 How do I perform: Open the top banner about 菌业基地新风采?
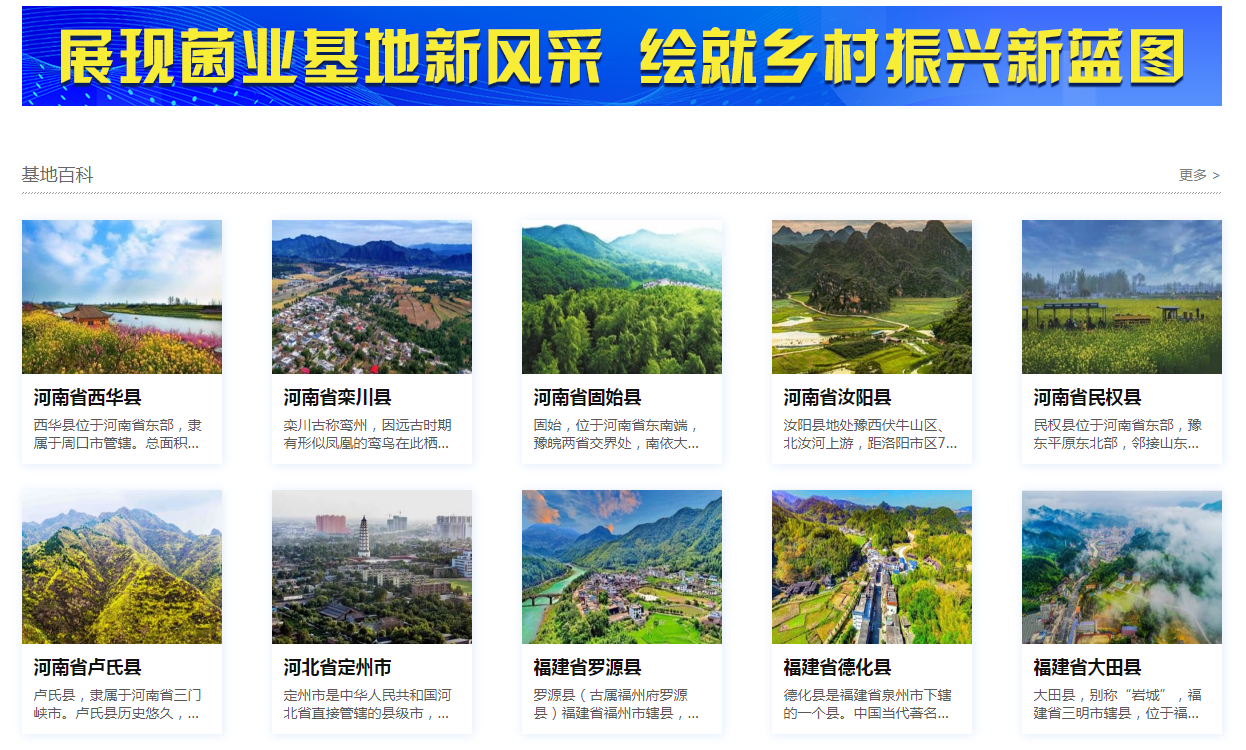pos(621,56)
